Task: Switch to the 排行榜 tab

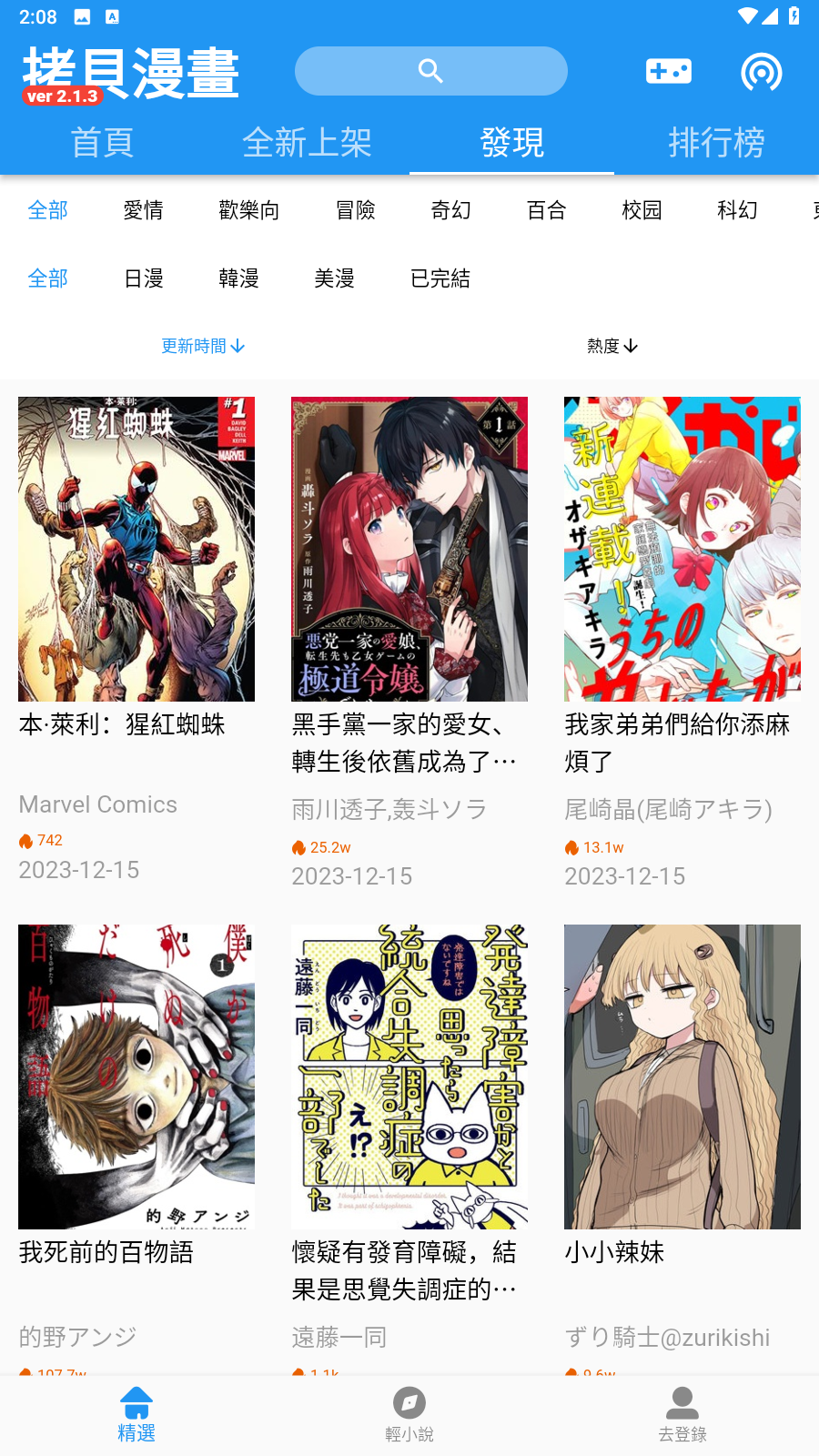Action: point(716,143)
